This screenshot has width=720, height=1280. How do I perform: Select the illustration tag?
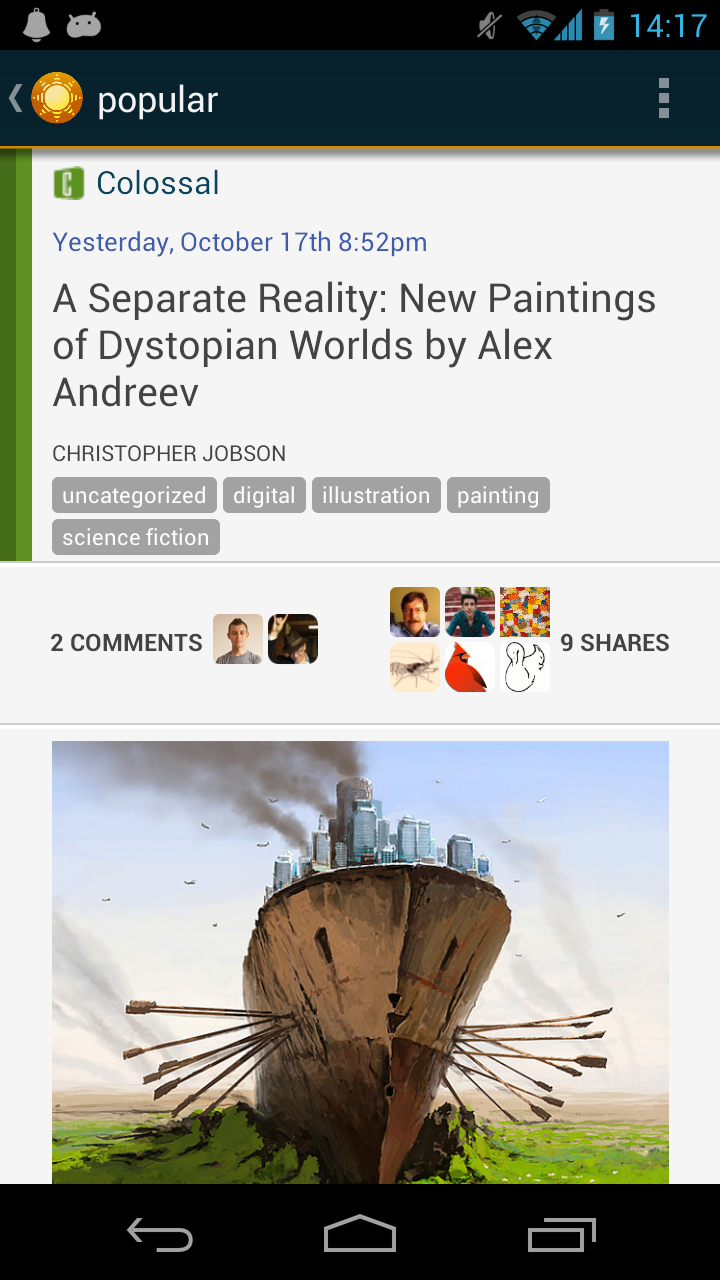tap(376, 495)
